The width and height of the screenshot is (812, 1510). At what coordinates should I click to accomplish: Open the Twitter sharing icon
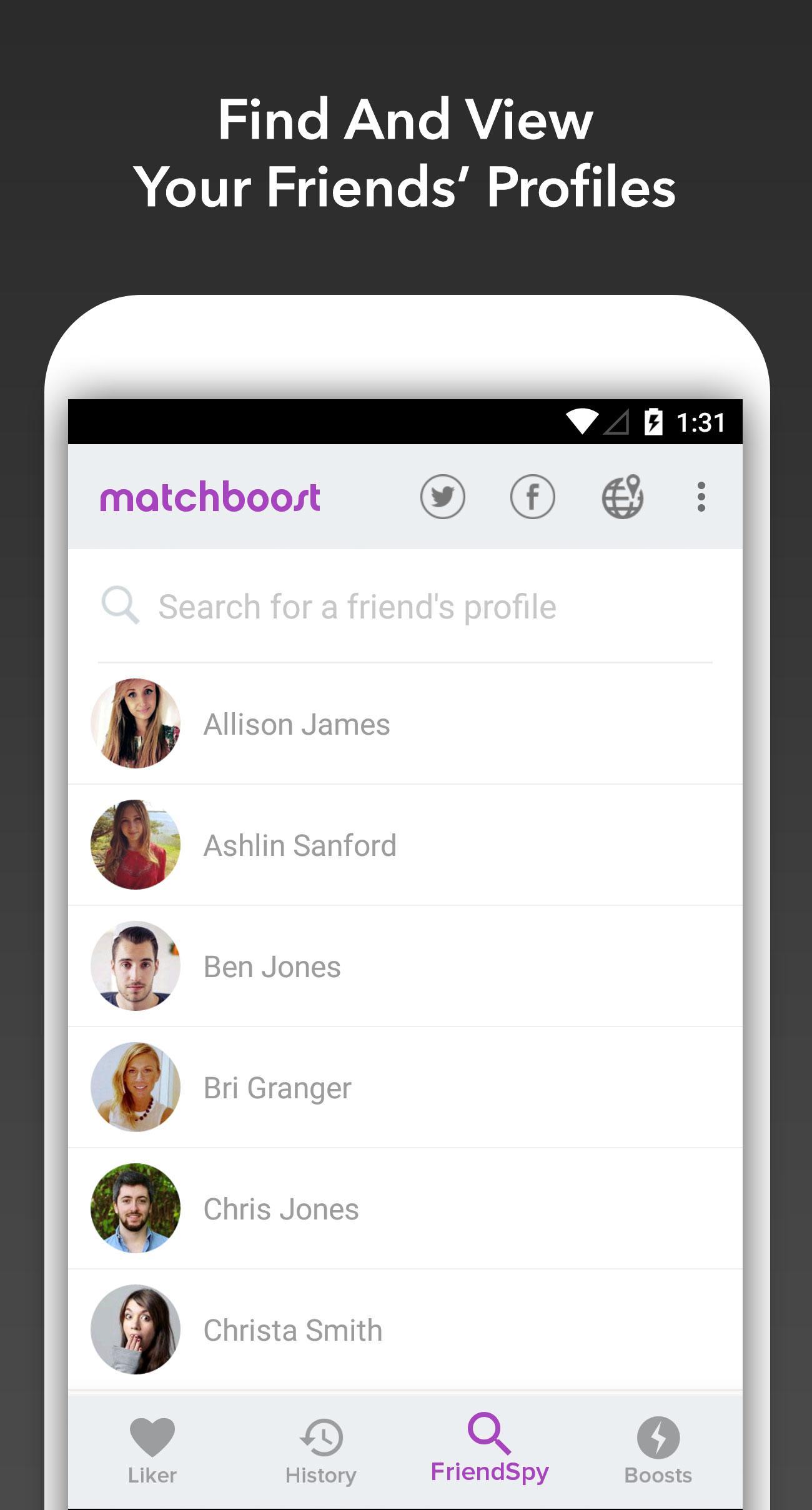[x=443, y=497]
